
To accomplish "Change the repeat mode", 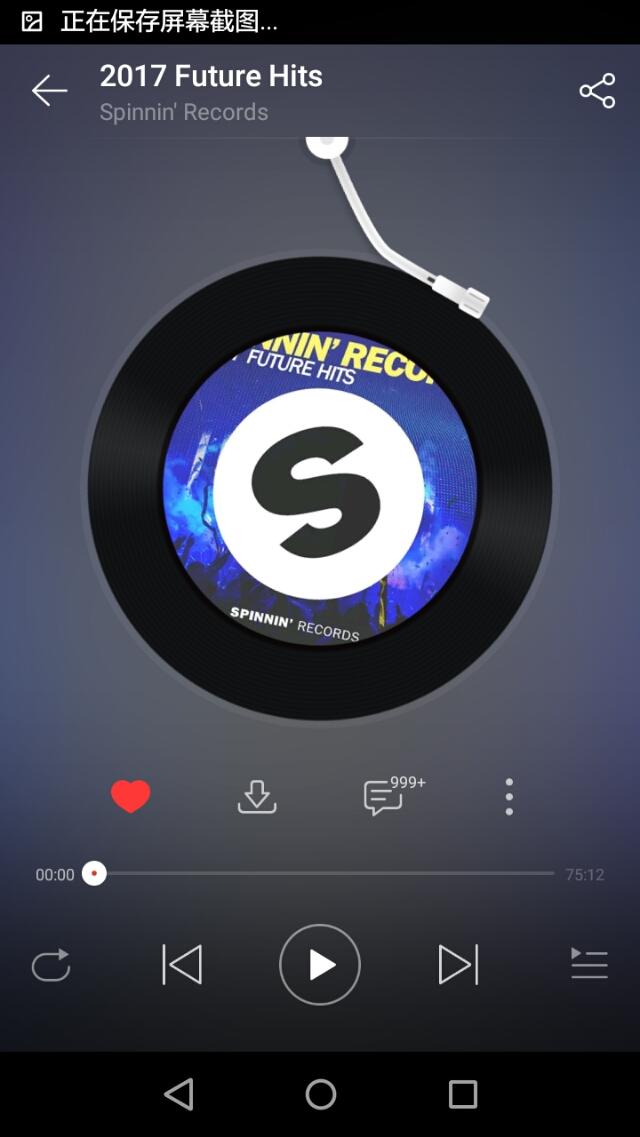I will (51, 965).
